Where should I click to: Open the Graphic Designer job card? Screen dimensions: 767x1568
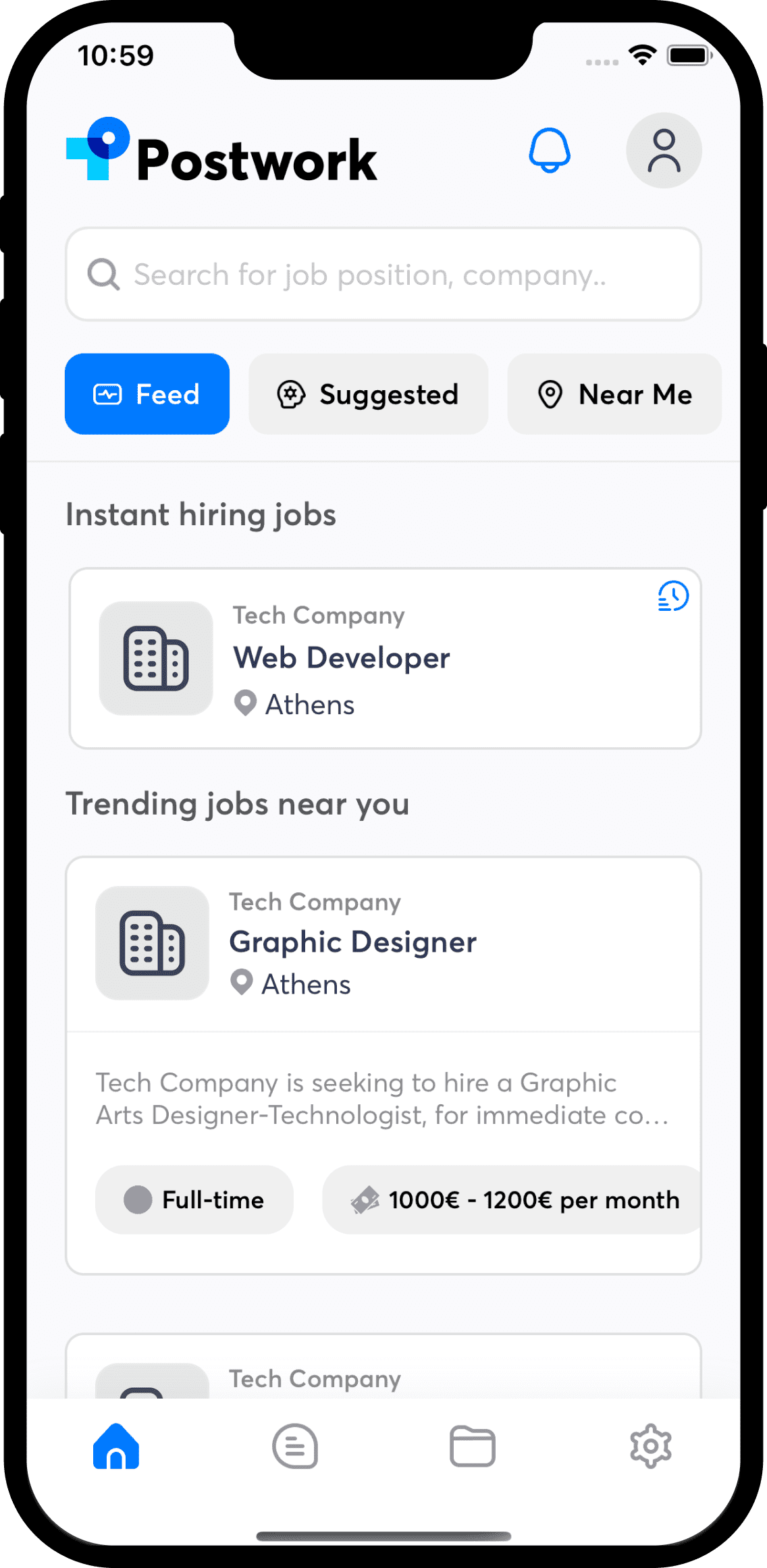383,943
